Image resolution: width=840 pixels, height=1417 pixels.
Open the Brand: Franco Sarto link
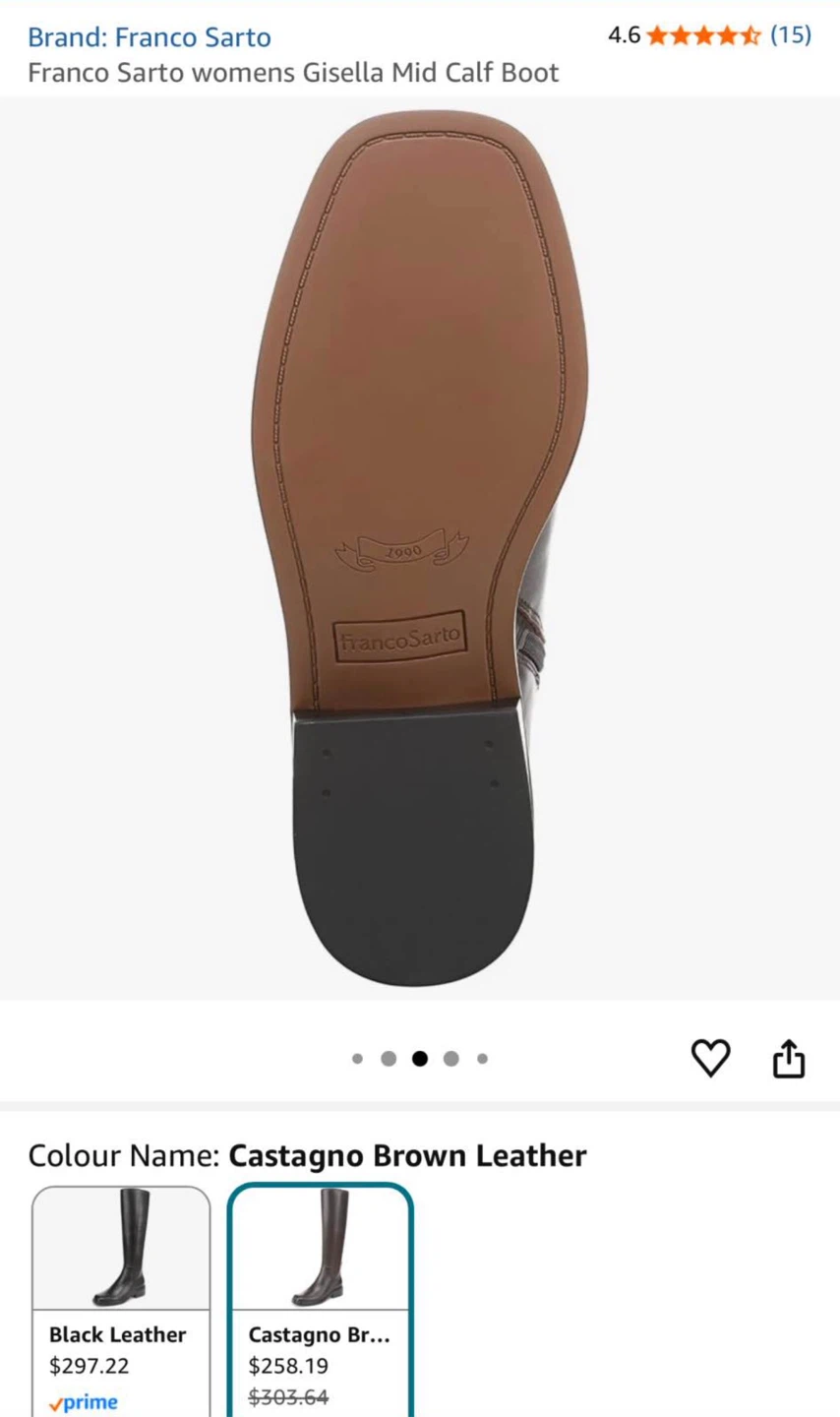pos(150,37)
